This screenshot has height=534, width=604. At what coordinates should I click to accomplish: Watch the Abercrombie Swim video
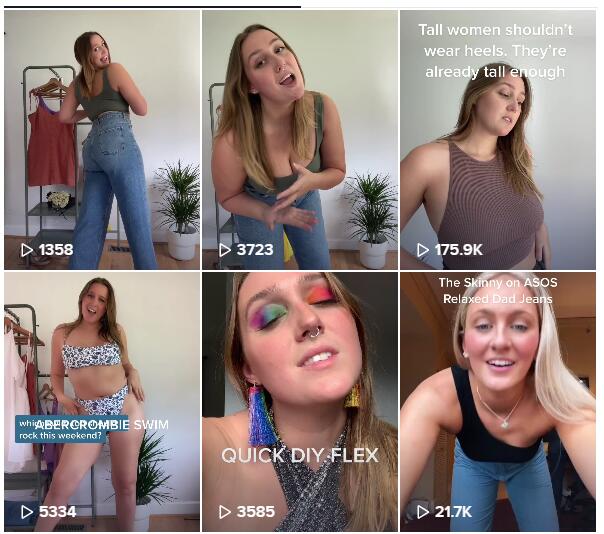pos(102,400)
